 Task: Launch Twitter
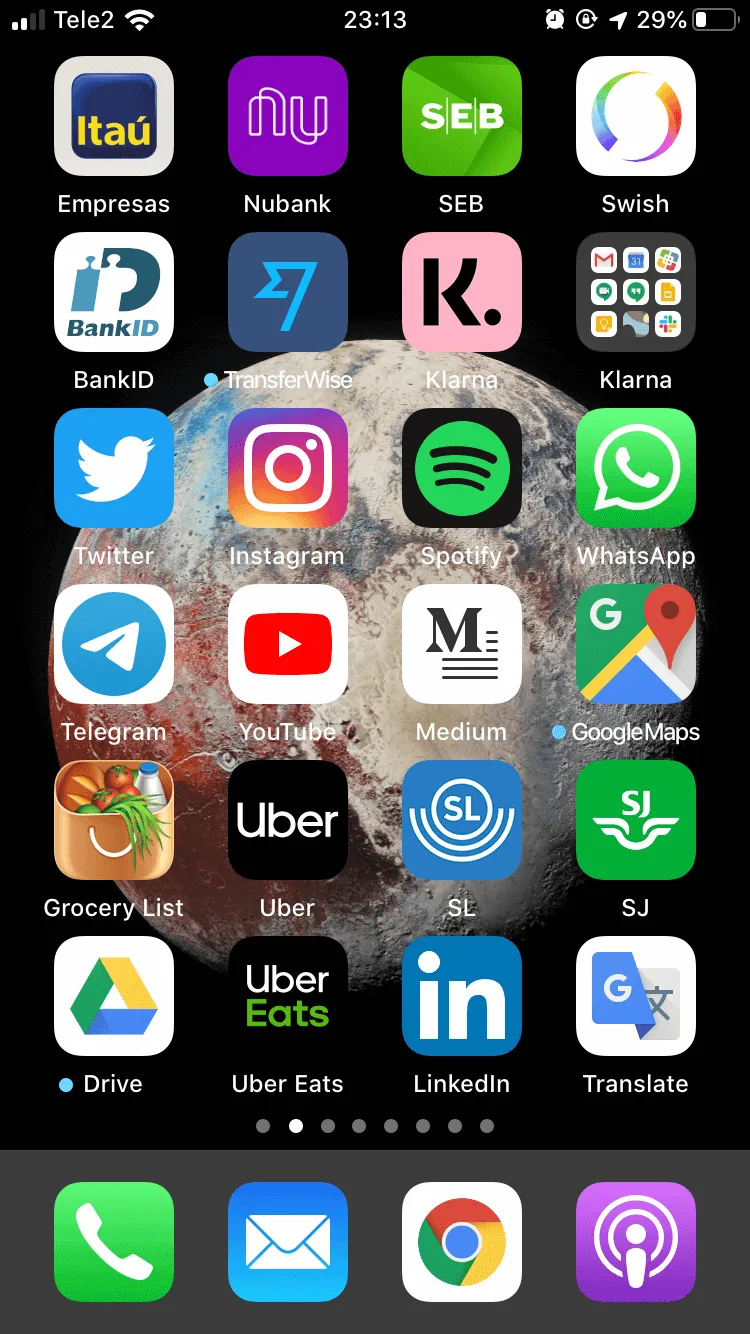tap(114, 468)
